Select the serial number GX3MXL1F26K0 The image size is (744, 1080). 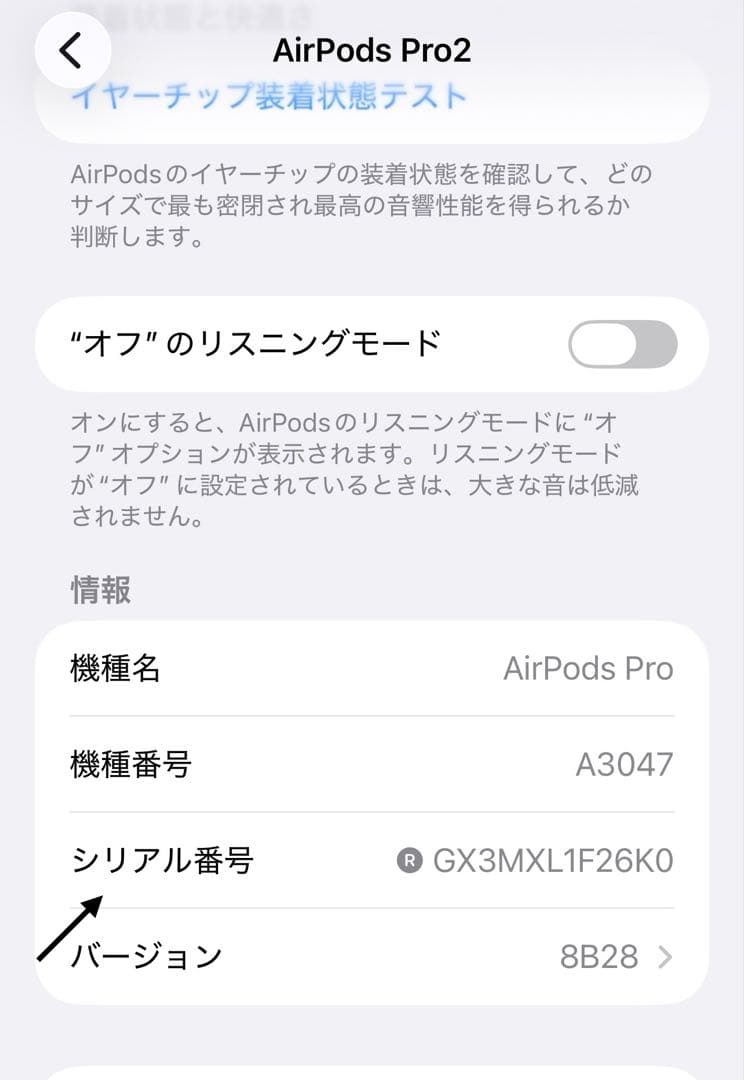click(553, 860)
